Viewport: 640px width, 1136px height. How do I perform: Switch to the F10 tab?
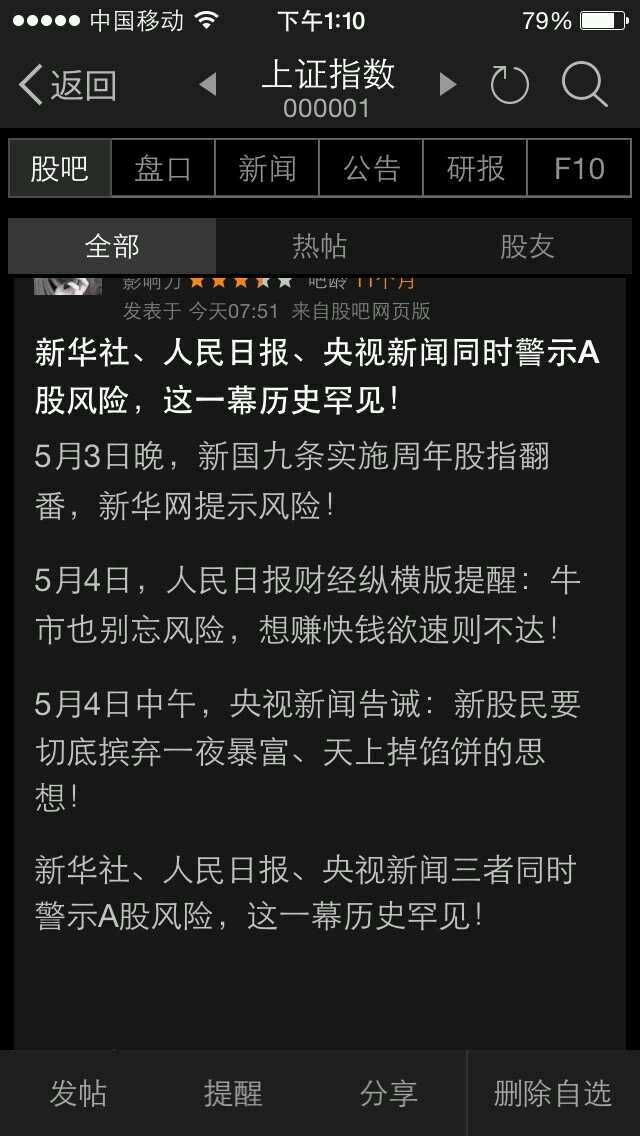[x=579, y=168]
